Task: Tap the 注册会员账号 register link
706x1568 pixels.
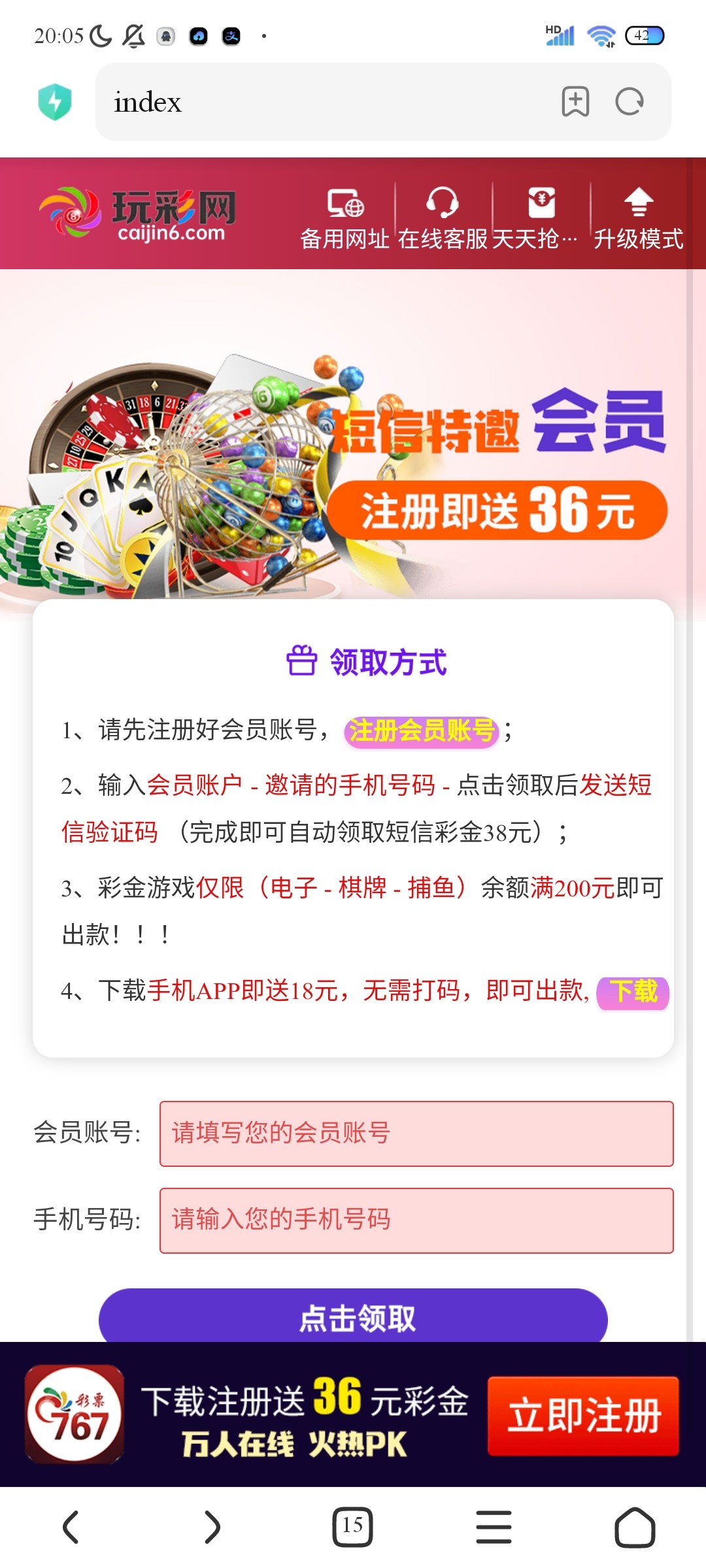Action: (x=421, y=730)
